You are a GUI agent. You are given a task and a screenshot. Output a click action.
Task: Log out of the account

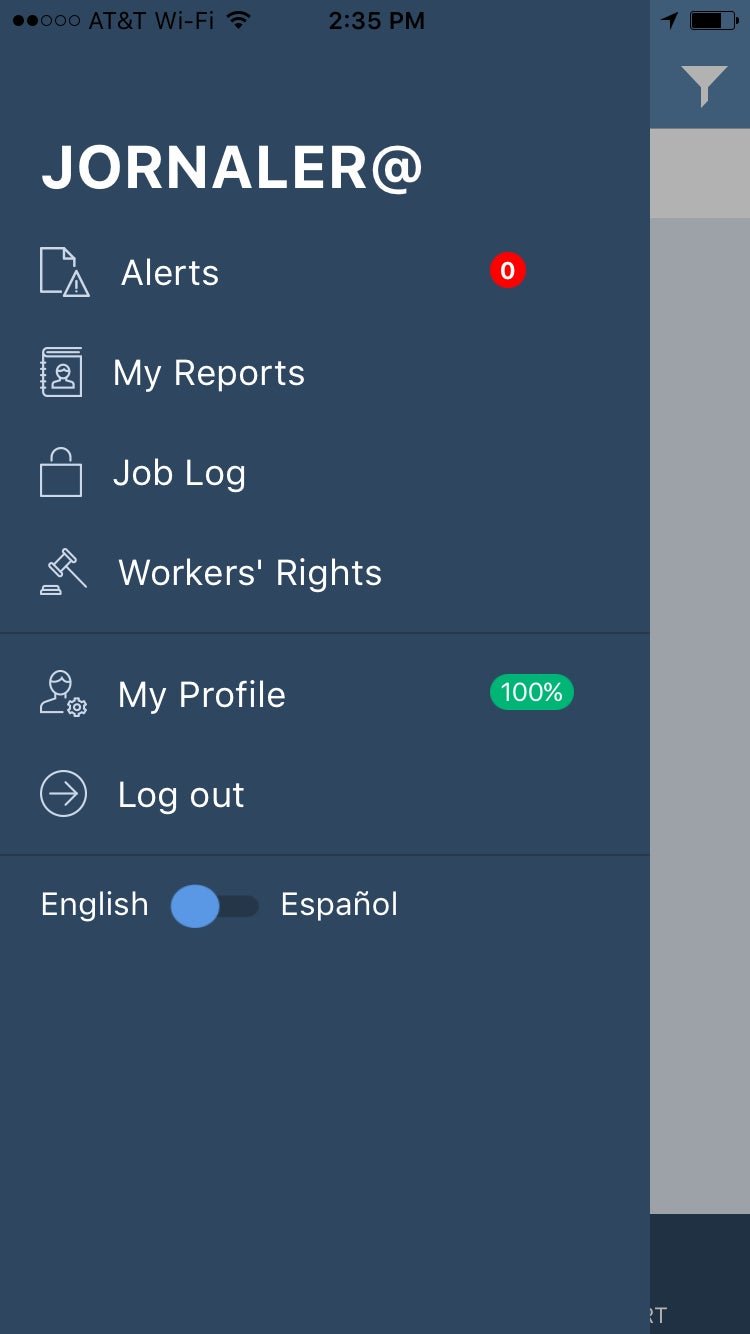tap(324, 794)
